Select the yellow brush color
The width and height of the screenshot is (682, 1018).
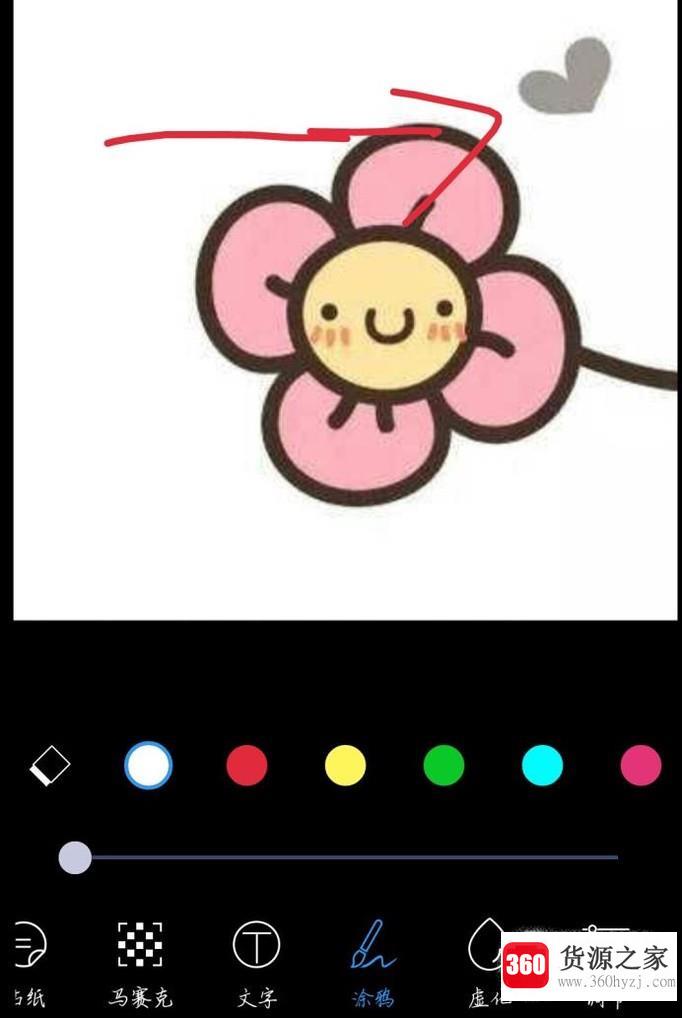click(x=345, y=767)
